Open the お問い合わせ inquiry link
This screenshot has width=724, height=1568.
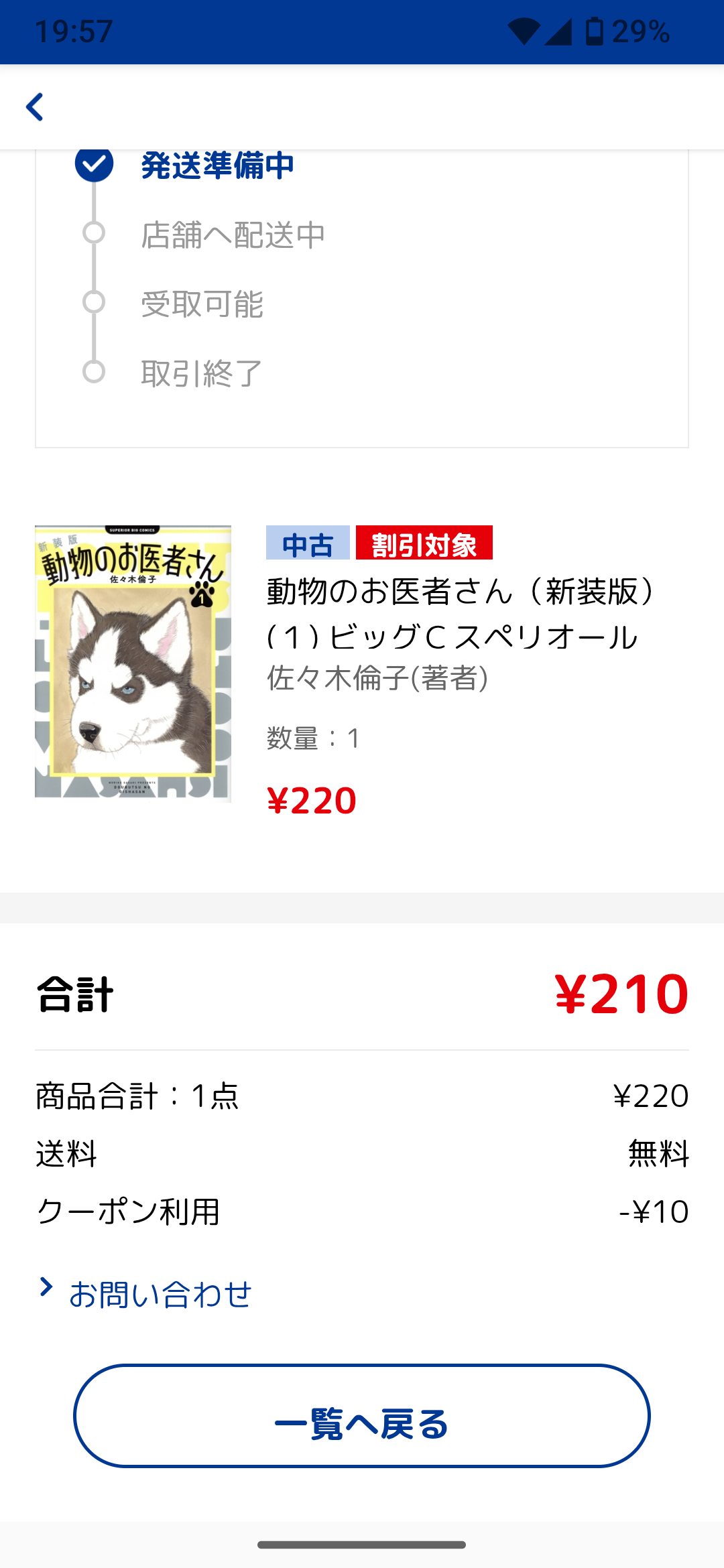[x=159, y=1294]
